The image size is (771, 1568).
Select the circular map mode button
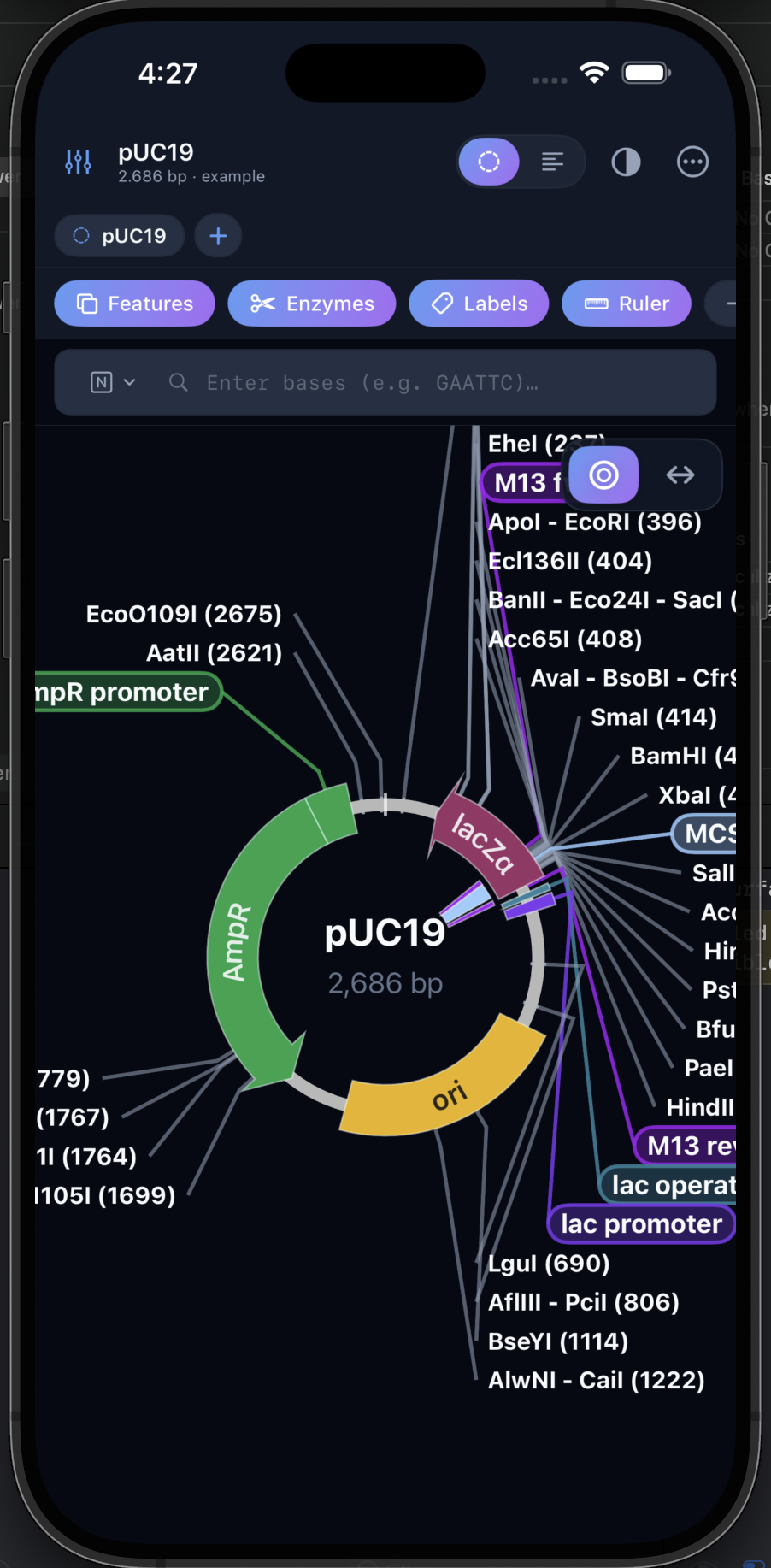603,475
